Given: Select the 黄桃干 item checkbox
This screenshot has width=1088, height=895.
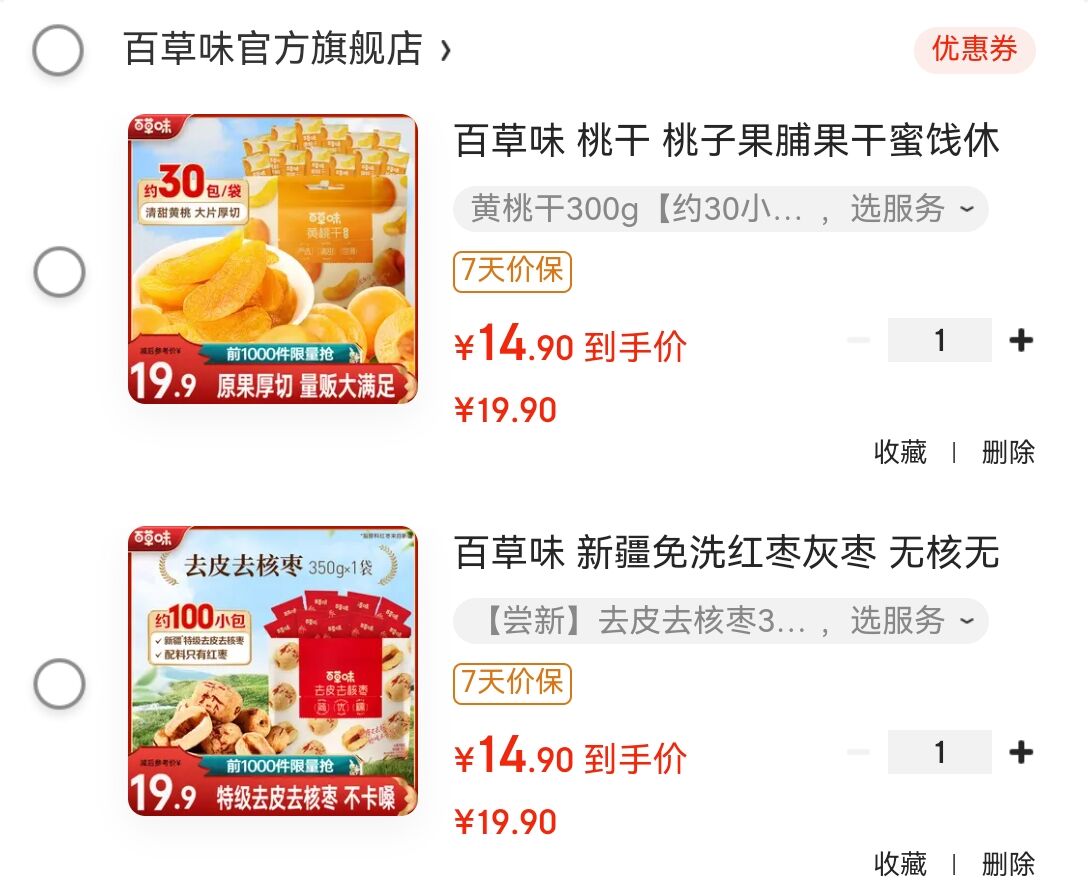Looking at the screenshot, I should click(59, 272).
